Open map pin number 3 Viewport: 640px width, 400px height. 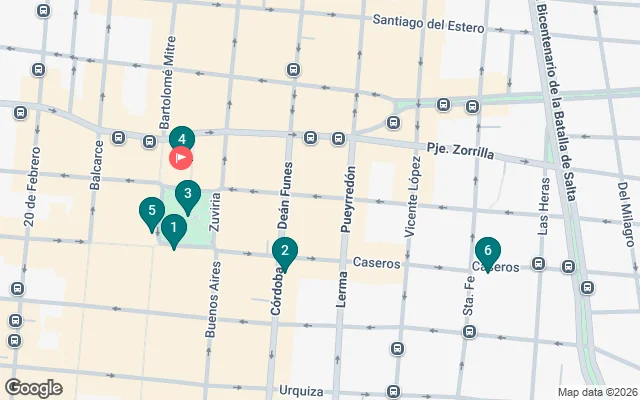(x=187, y=195)
